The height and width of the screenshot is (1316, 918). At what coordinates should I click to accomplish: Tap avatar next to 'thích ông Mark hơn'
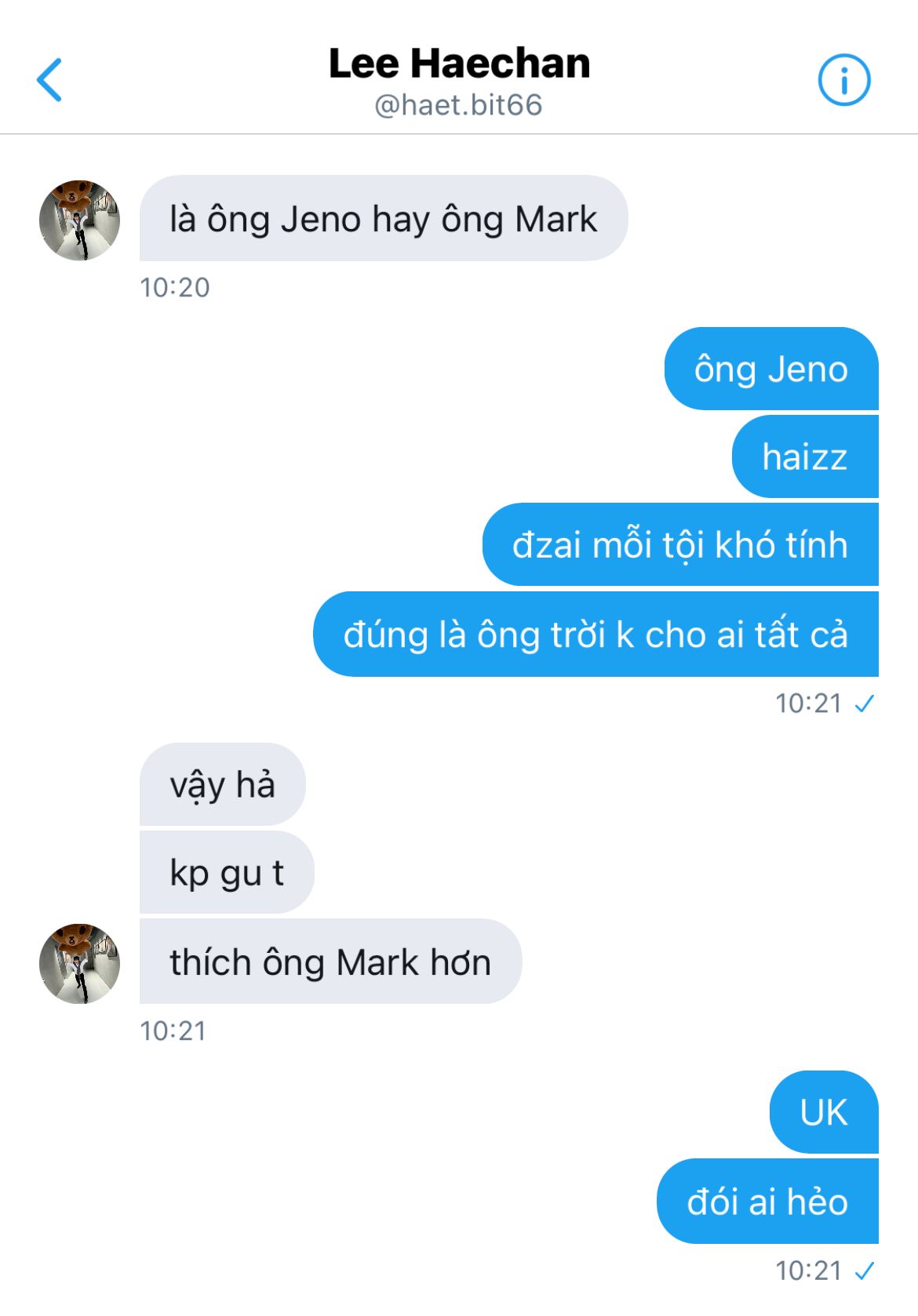click(79, 963)
